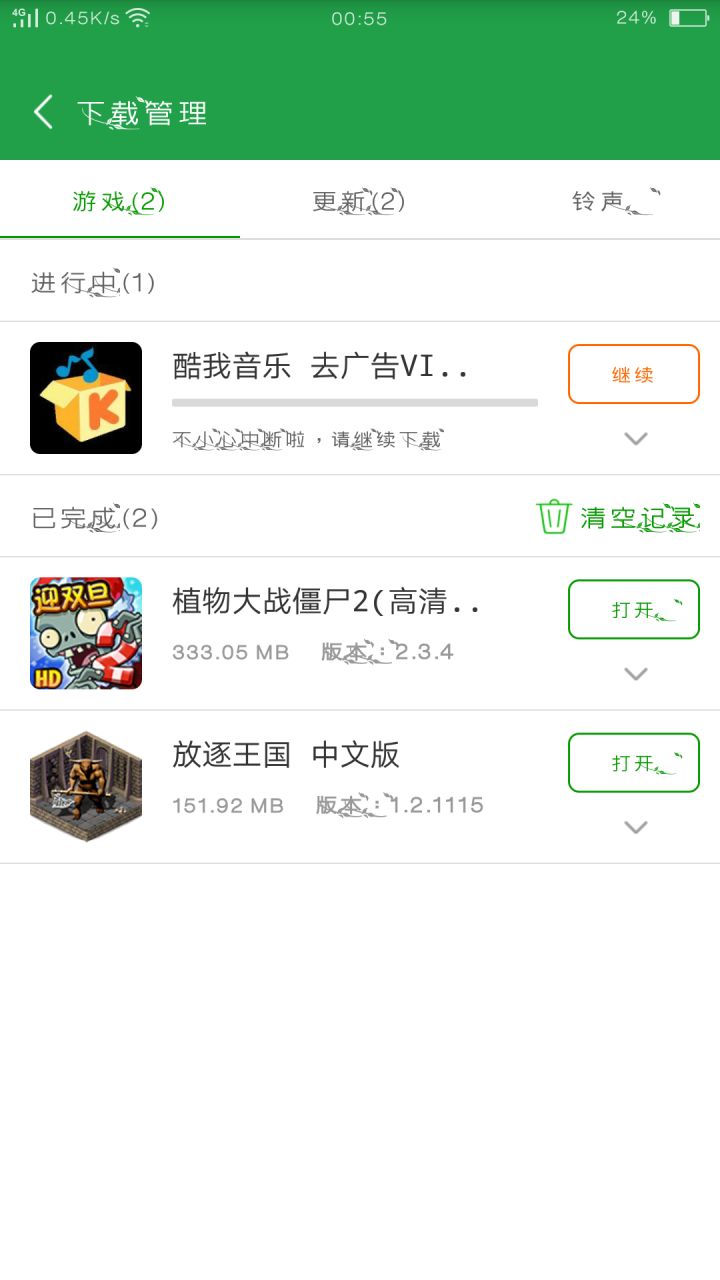Tap 清空记录 to clear completed records
720x1280 pixels.
[618, 517]
